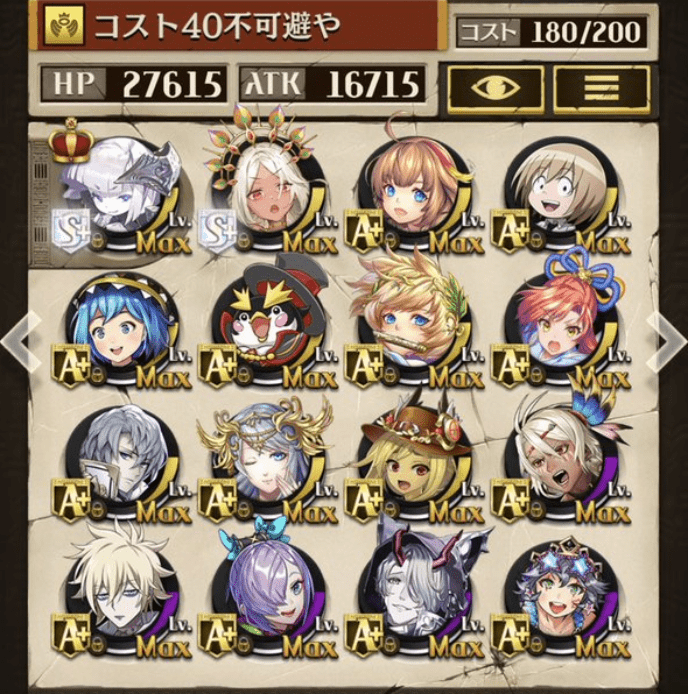This screenshot has width=688, height=694.
Task: Go to previous deck with left arrow
Action: click(x=22, y=341)
